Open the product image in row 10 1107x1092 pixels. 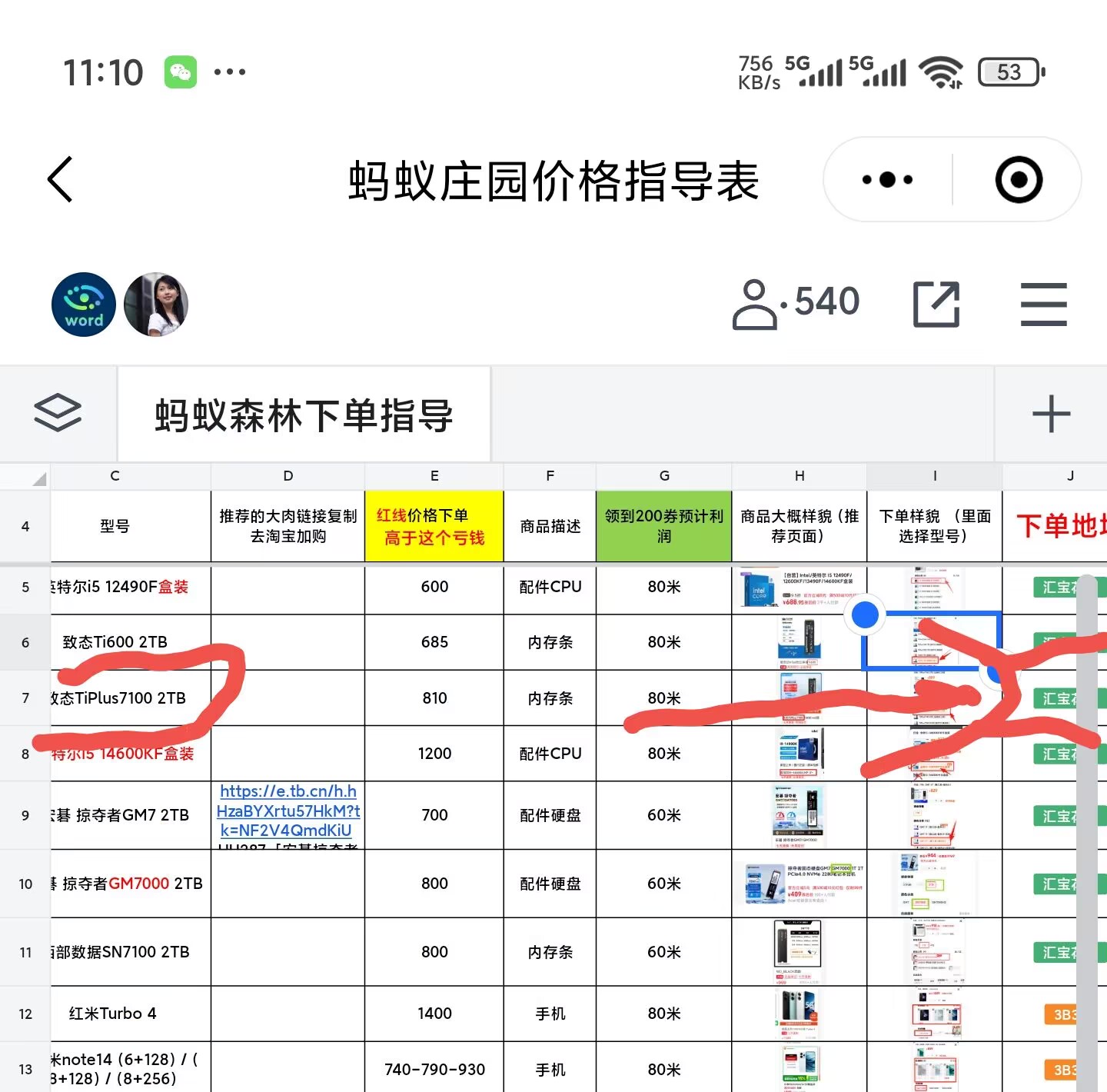pos(799,884)
